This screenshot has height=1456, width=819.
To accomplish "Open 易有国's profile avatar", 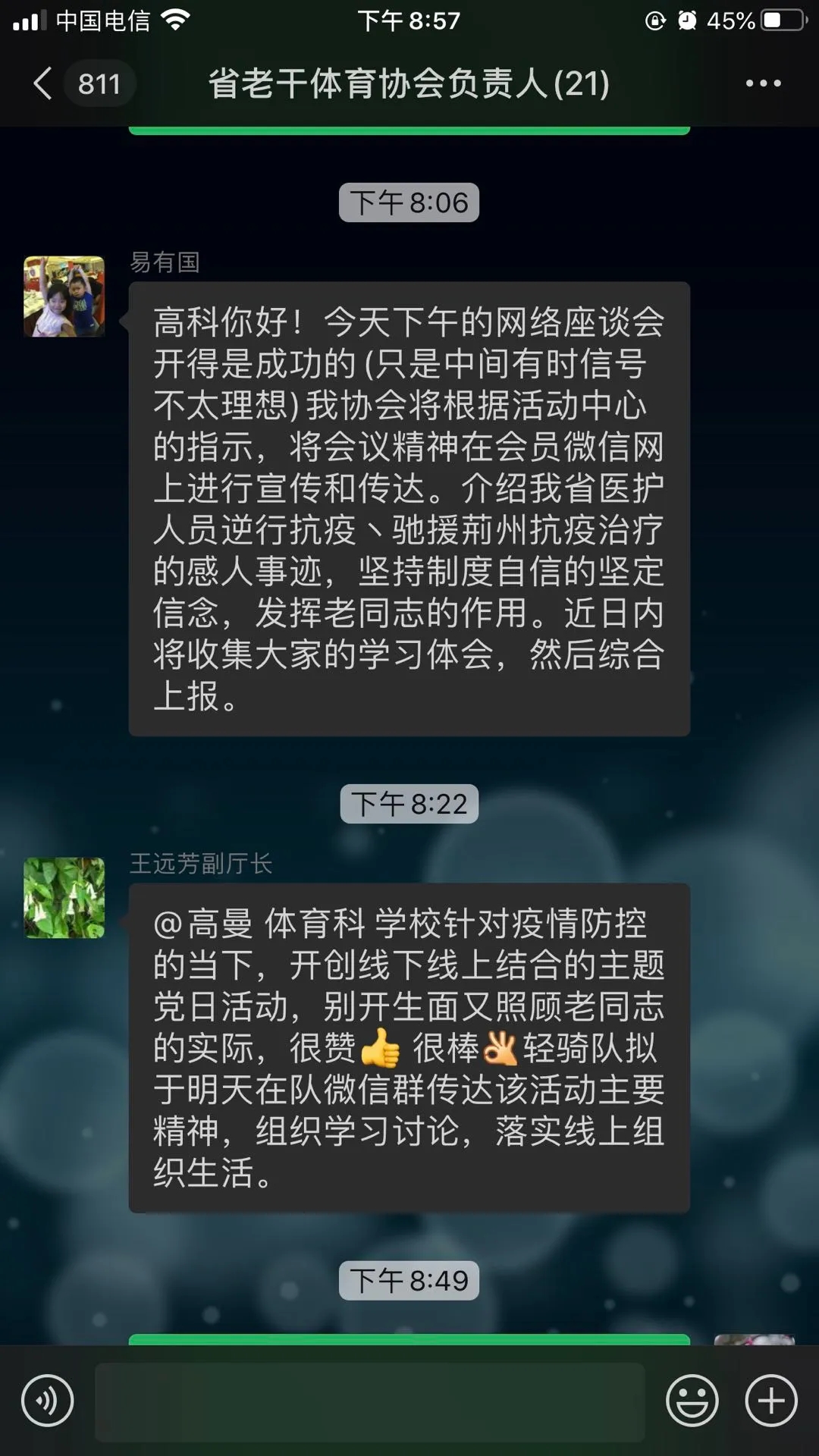I will tap(64, 297).
